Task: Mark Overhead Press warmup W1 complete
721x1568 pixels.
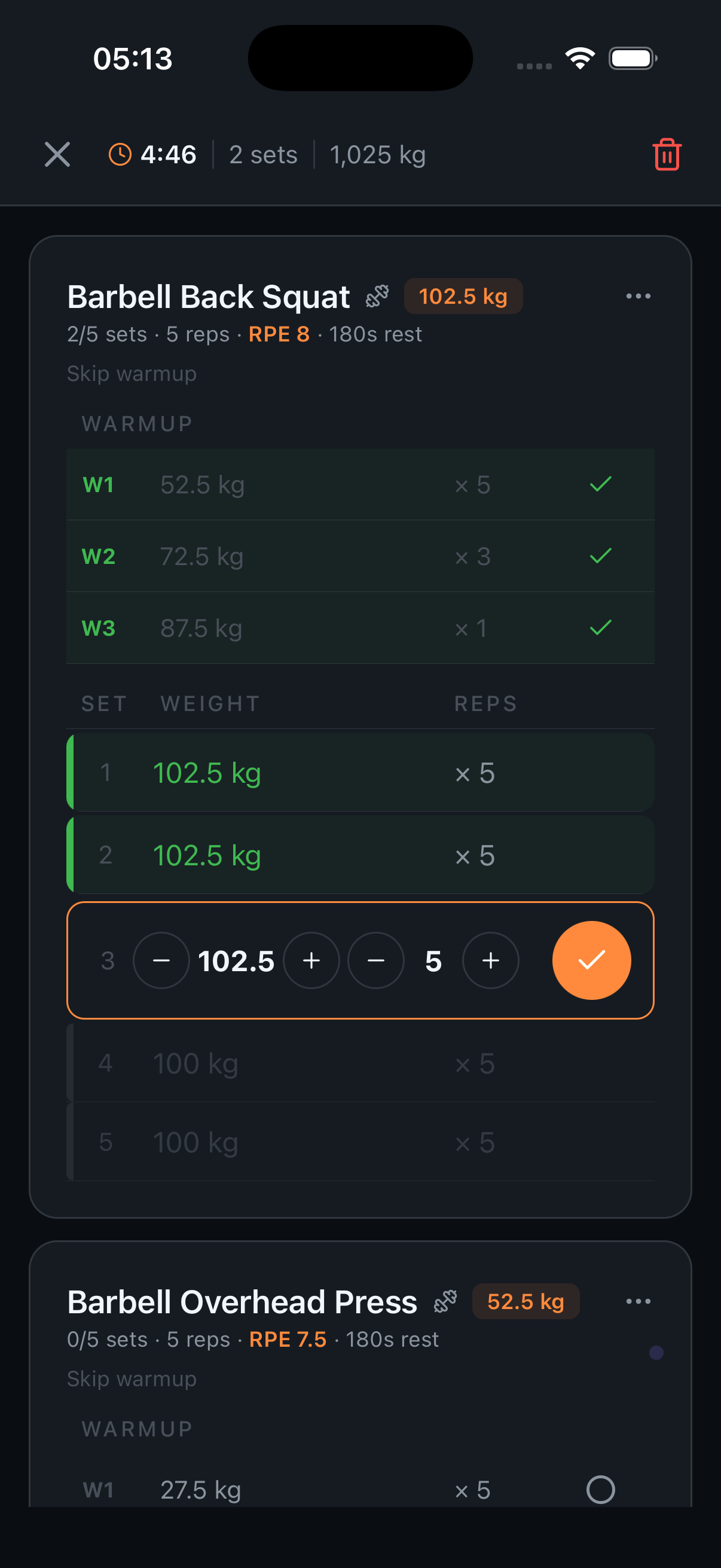Action: 600,1490
